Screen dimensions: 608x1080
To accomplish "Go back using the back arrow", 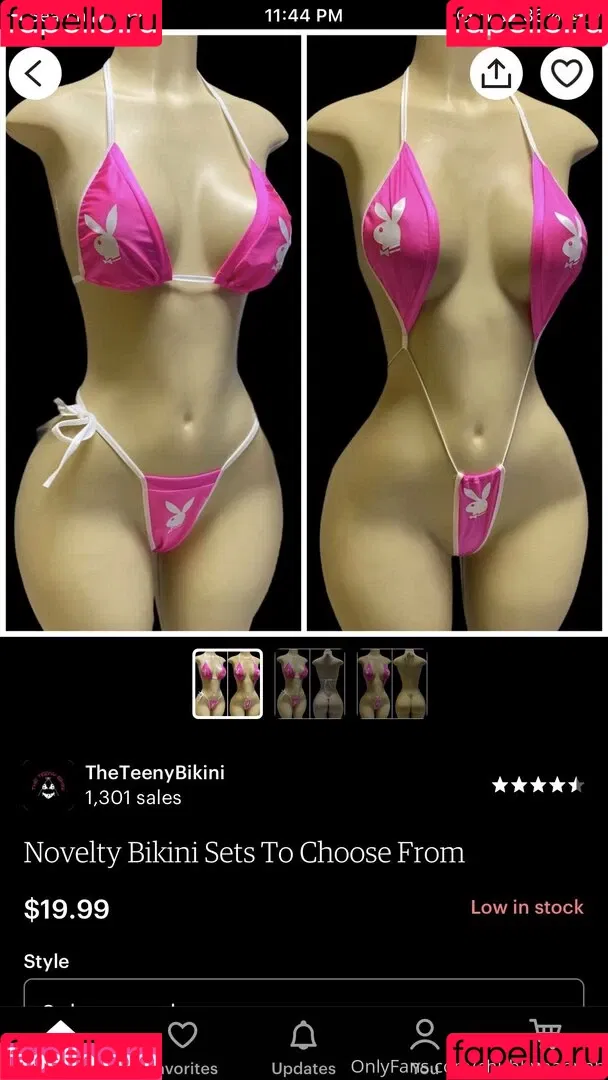I will click(x=35, y=73).
